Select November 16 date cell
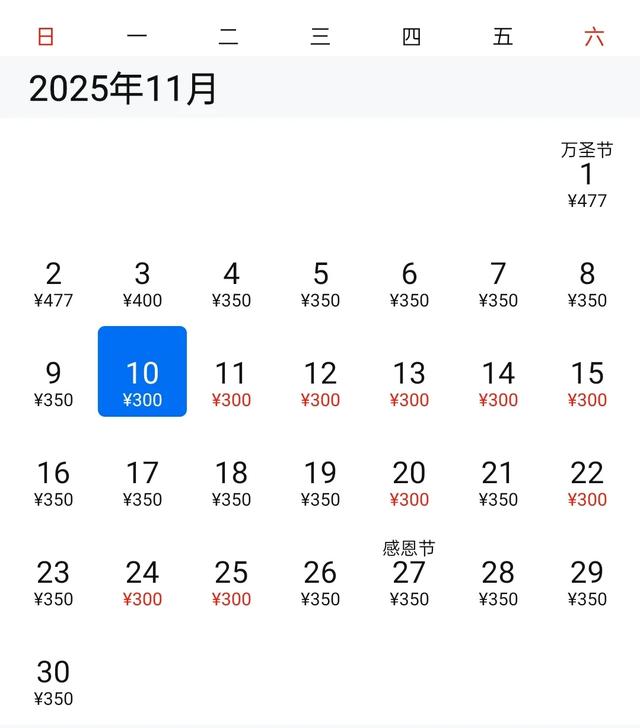640x728 pixels. [53, 482]
